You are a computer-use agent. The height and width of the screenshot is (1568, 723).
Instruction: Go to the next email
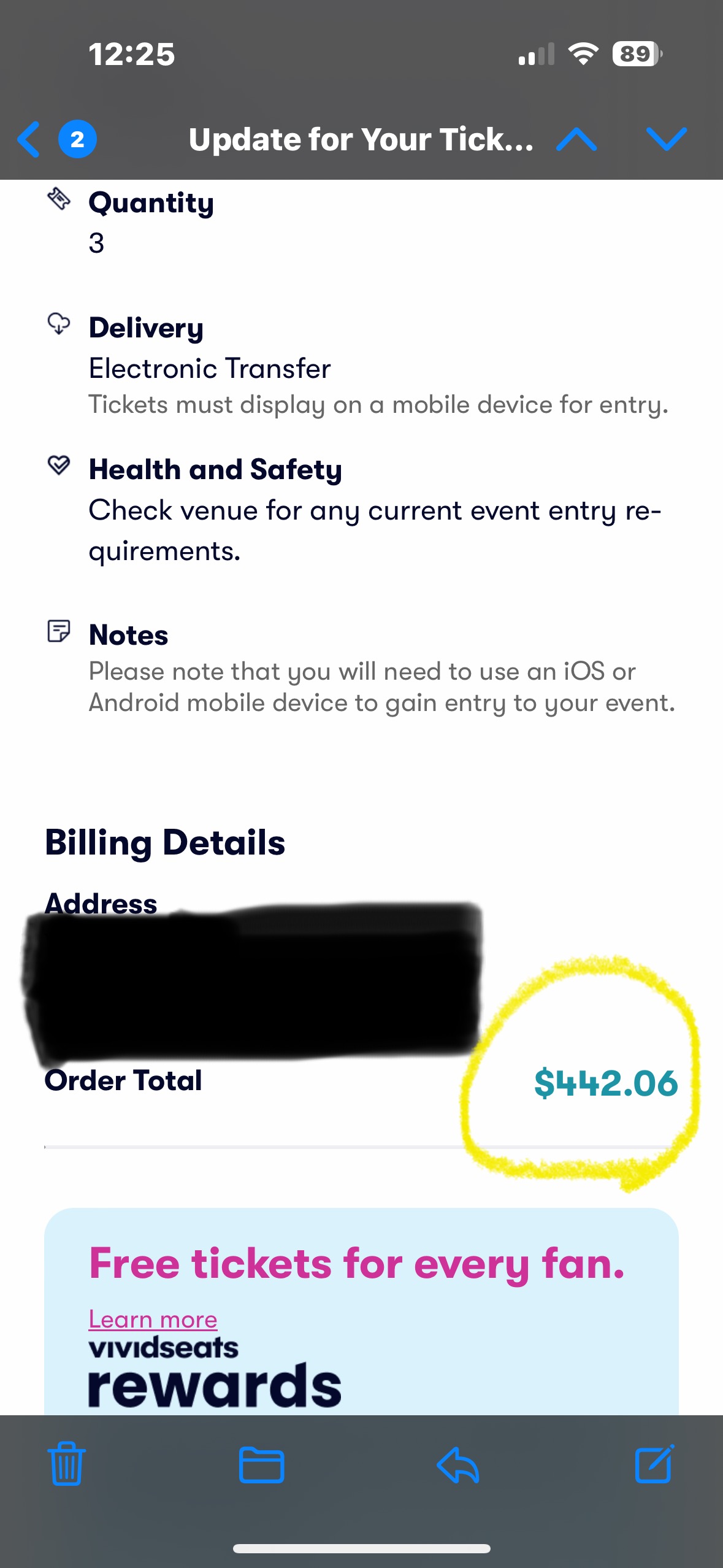tap(666, 139)
